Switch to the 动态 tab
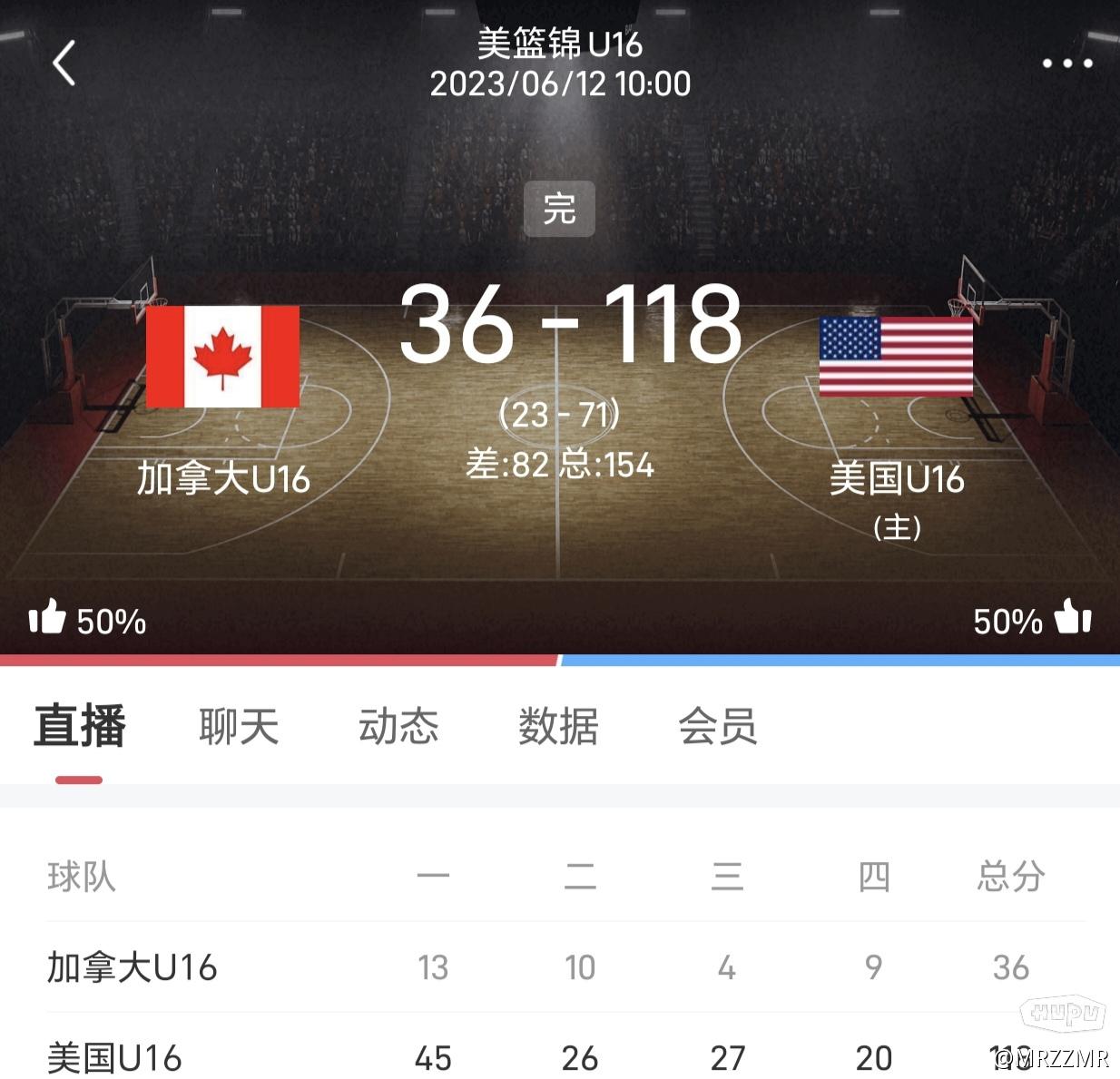The image size is (1120, 1079). tap(398, 726)
